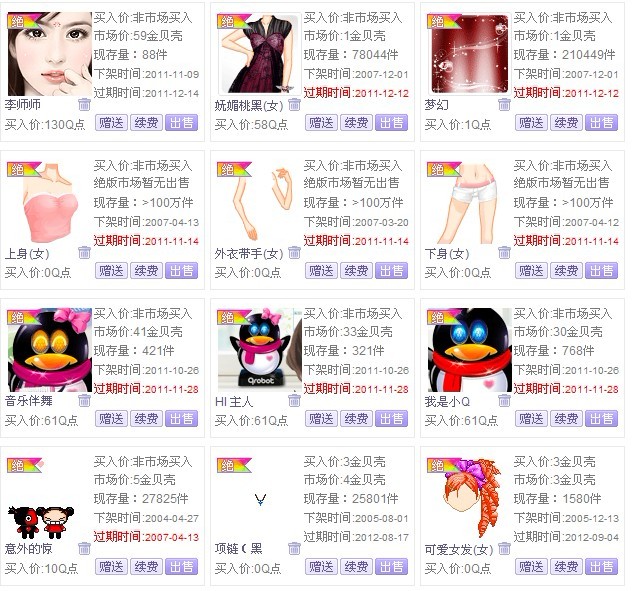Gift 我是小Q with 赠送 button
The height and width of the screenshot is (591, 632).
pyautogui.click(x=531, y=418)
